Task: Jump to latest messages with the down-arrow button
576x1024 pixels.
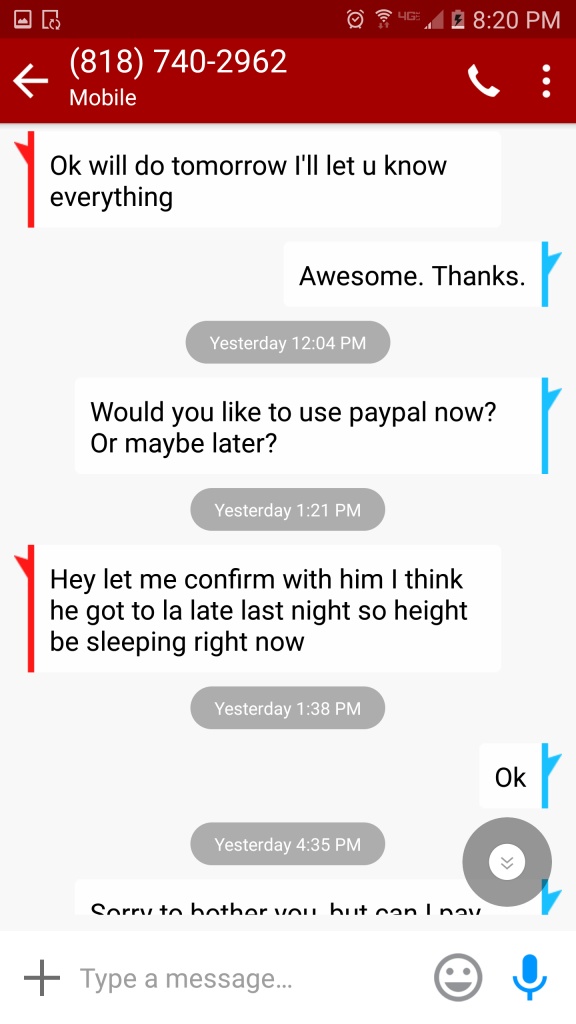Action: [x=507, y=862]
